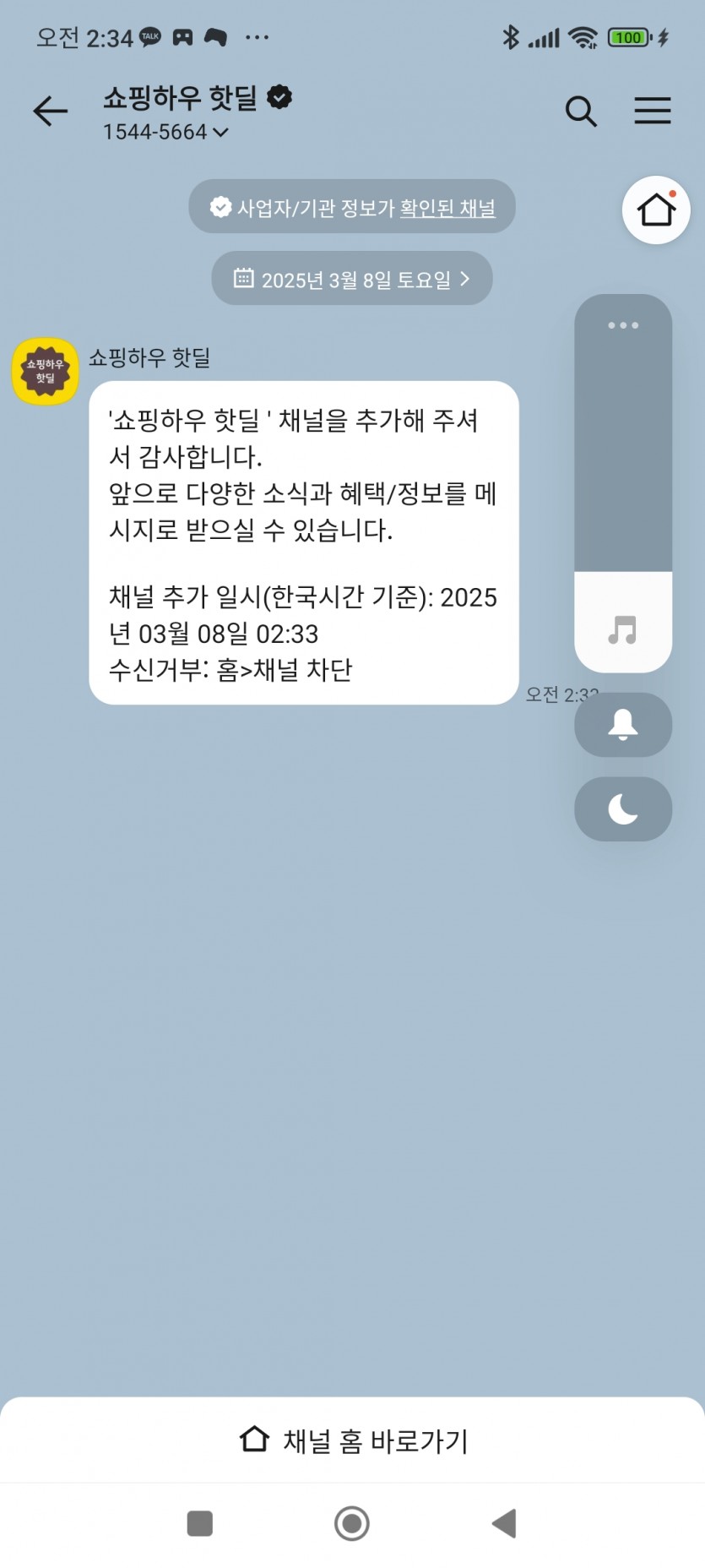Go back using the top-left arrow
The height and width of the screenshot is (1568, 705).
pos(50,111)
